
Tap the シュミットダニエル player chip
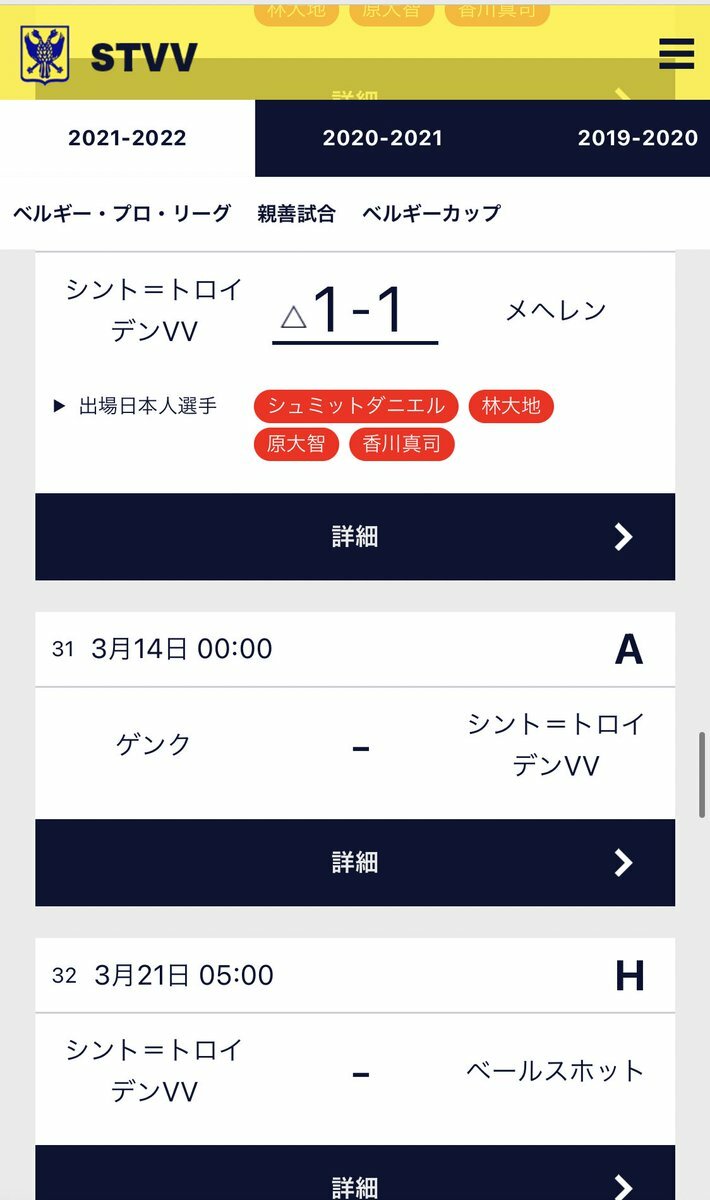[356, 406]
